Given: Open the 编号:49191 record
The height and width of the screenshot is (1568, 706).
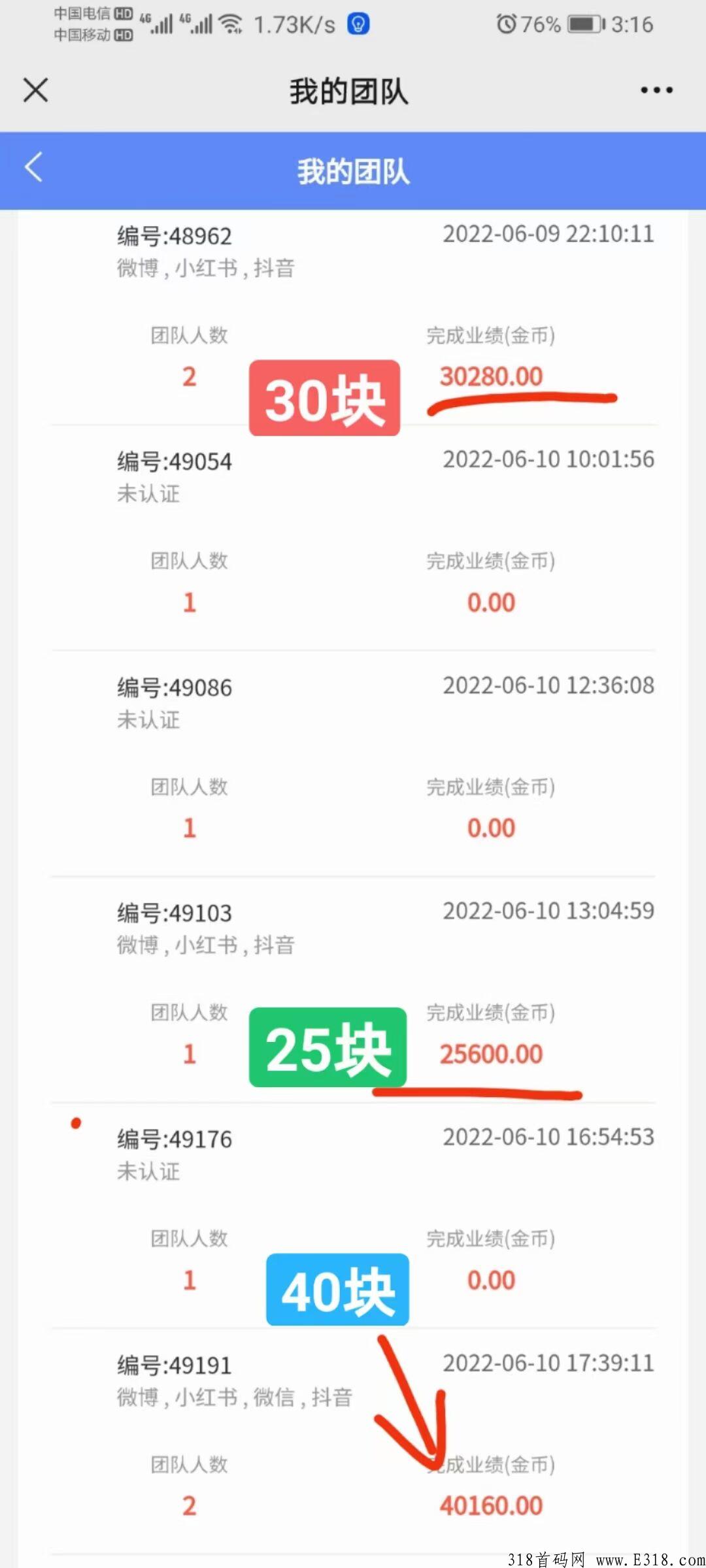Looking at the screenshot, I should pyautogui.click(x=173, y=1364).
